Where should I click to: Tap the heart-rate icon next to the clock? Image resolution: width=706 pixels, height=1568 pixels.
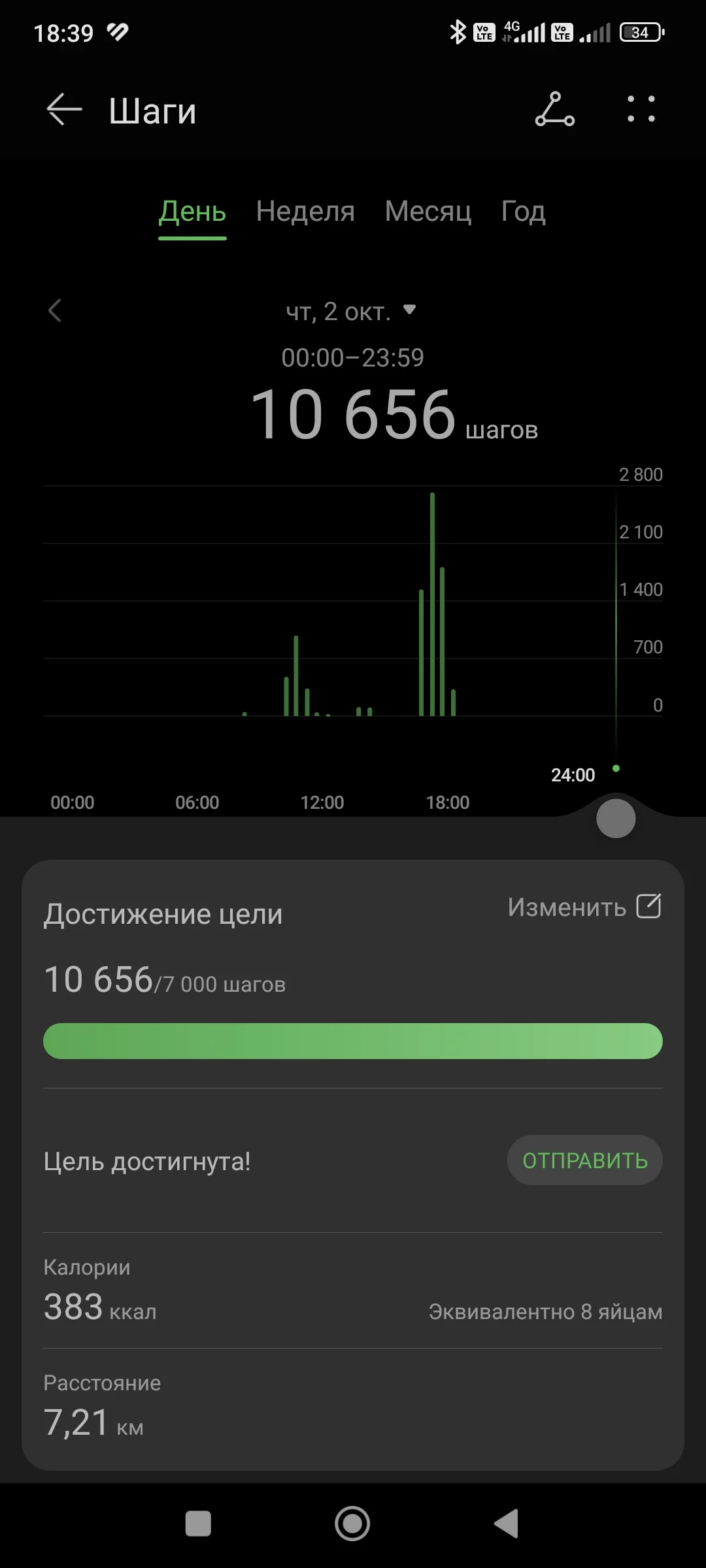tap(119, 31)
